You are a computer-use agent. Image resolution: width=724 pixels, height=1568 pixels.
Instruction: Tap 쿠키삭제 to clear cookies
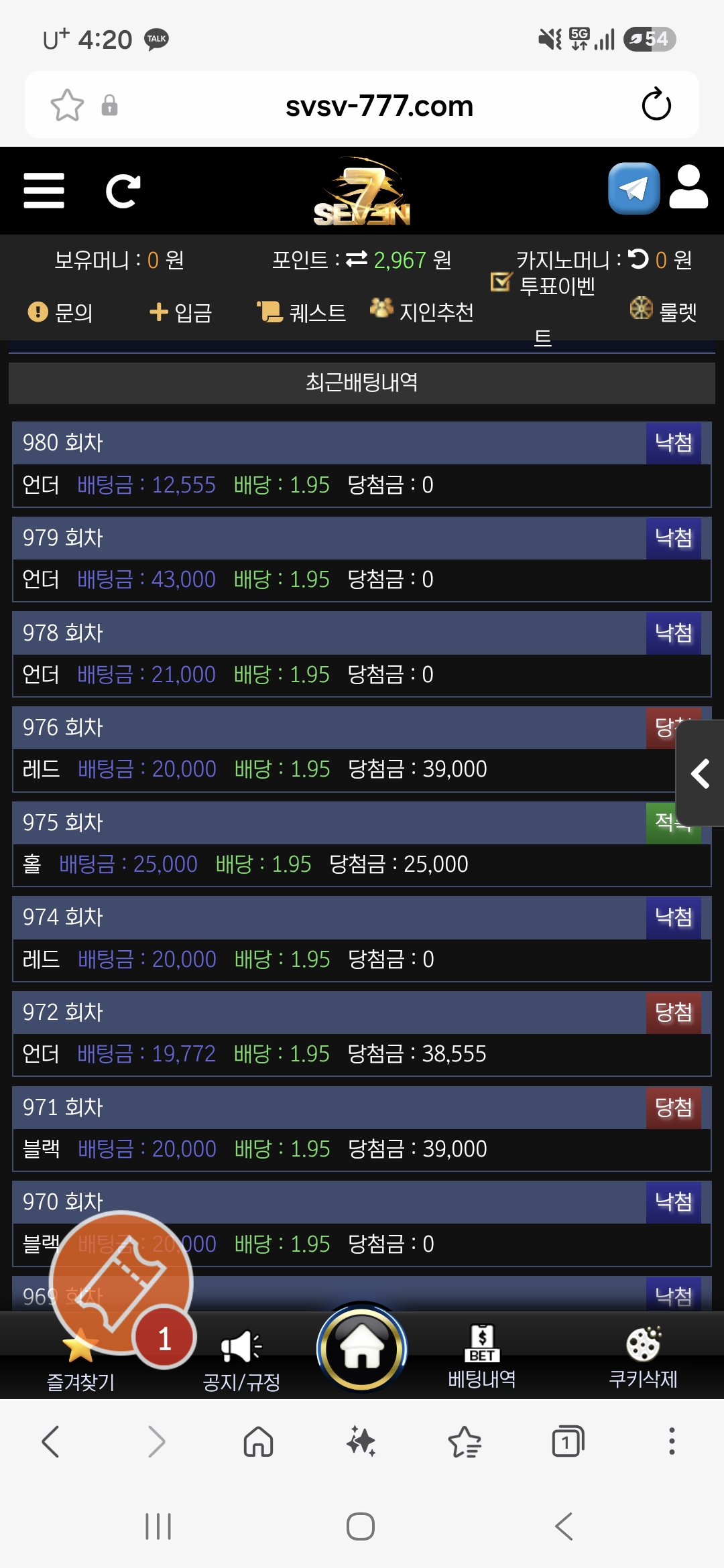(x=643, y=1358)
